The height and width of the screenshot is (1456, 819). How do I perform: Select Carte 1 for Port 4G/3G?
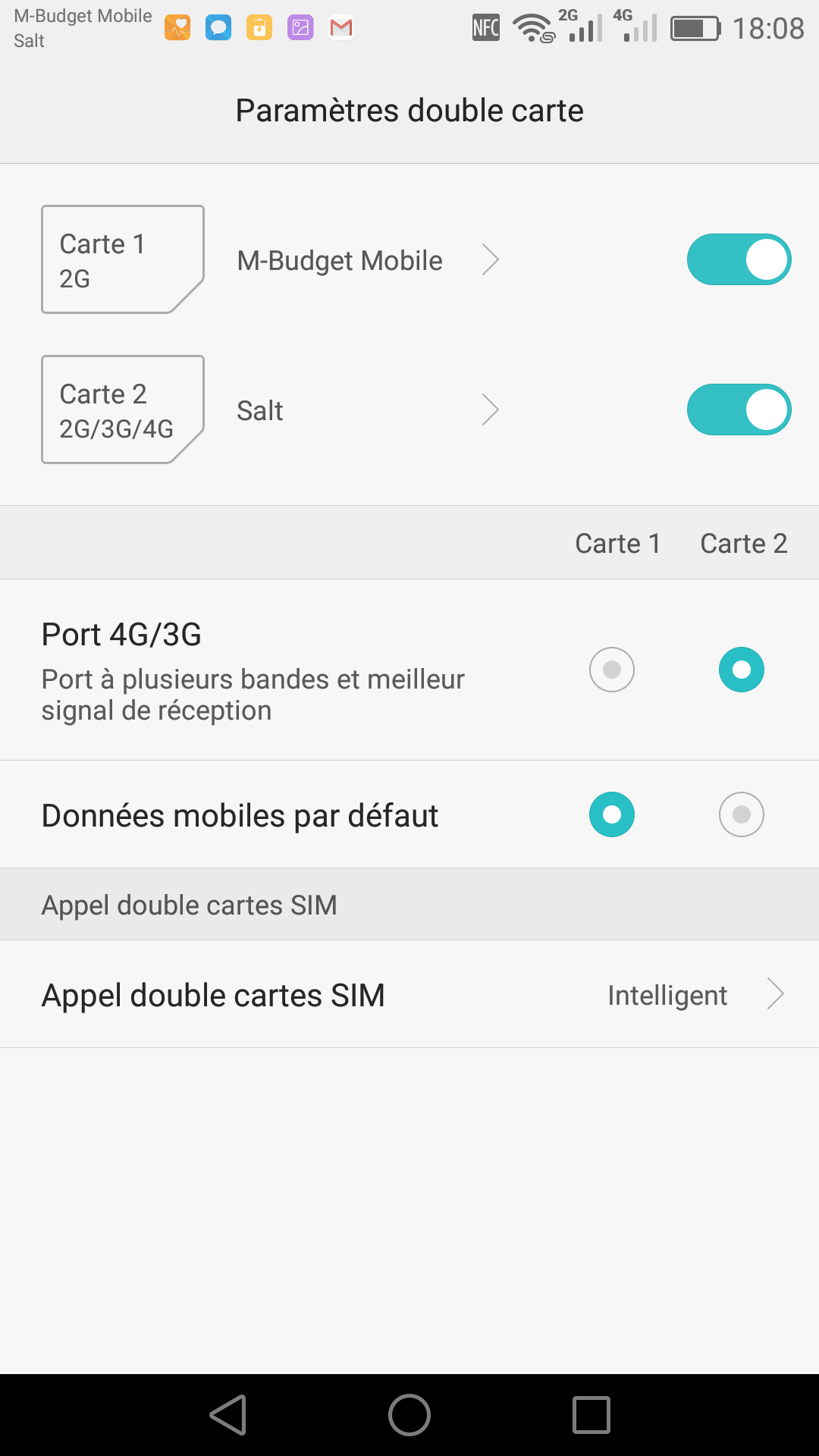(x=612, y=670)
